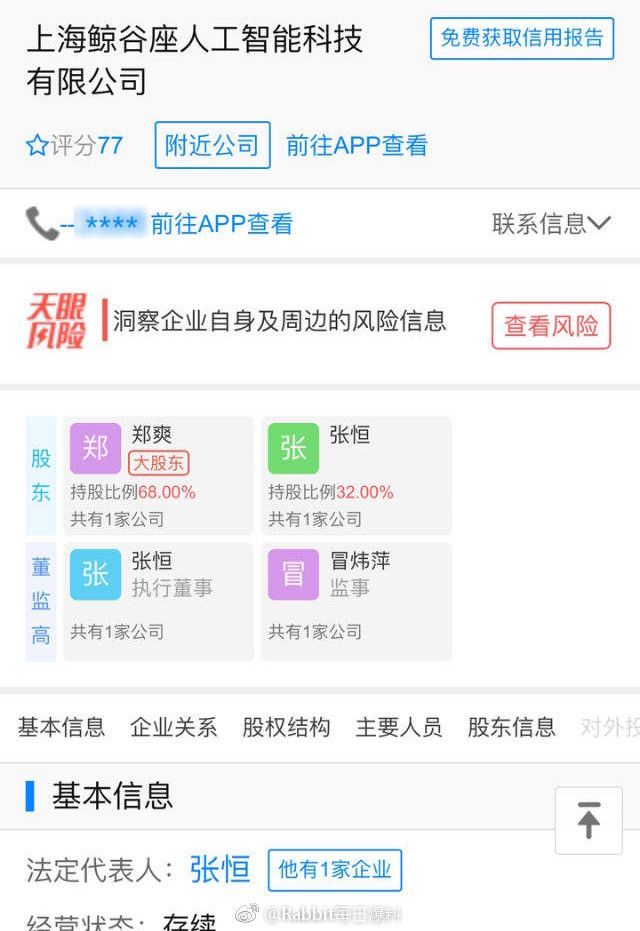640x931 pixels.
Task: Tap the back-to-top arrow button
Action: tap(589, 820)
